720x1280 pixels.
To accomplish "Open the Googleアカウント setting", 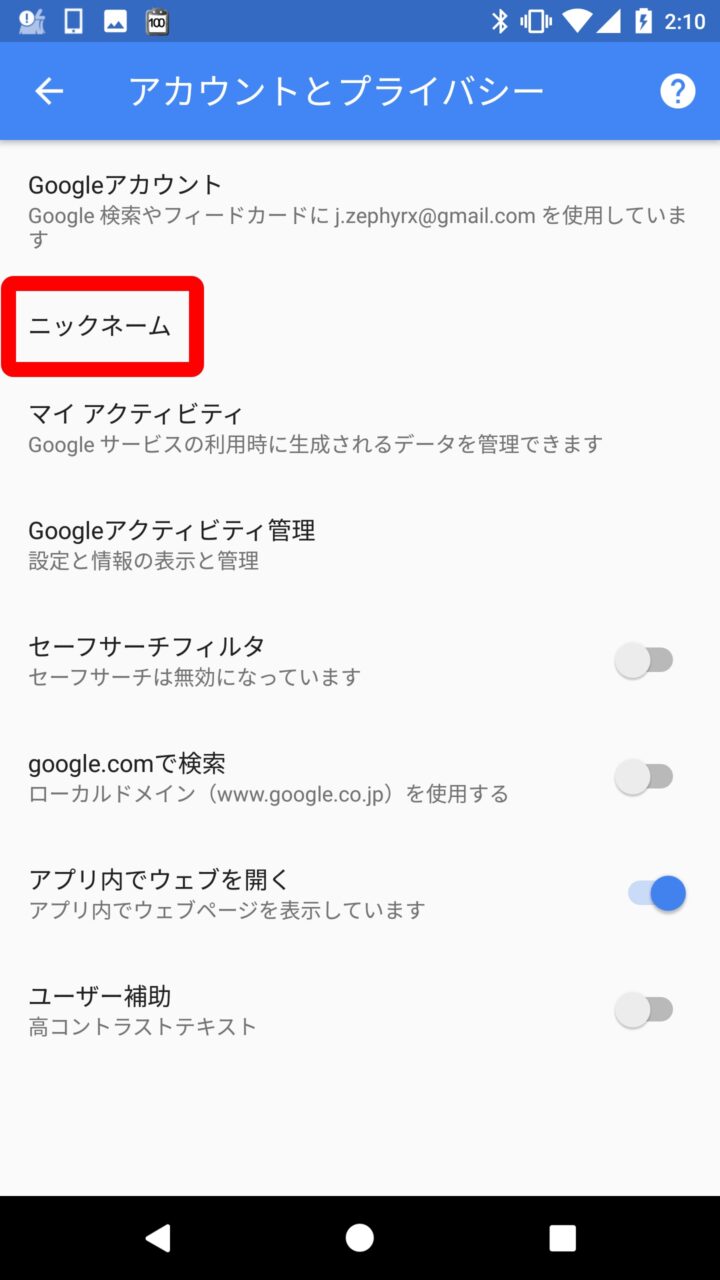I will [358, 211].
